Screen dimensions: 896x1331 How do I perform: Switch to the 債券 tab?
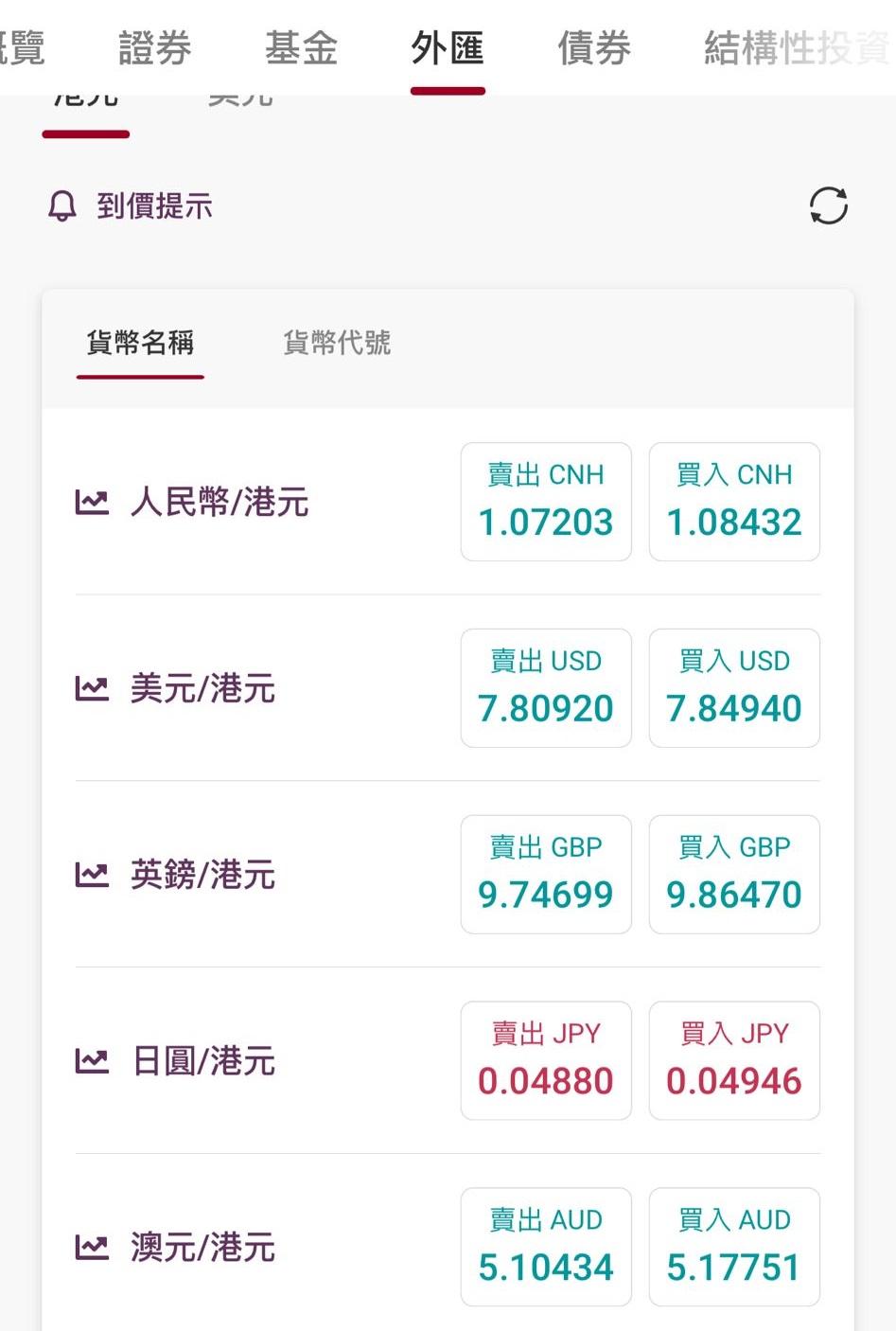593,47
